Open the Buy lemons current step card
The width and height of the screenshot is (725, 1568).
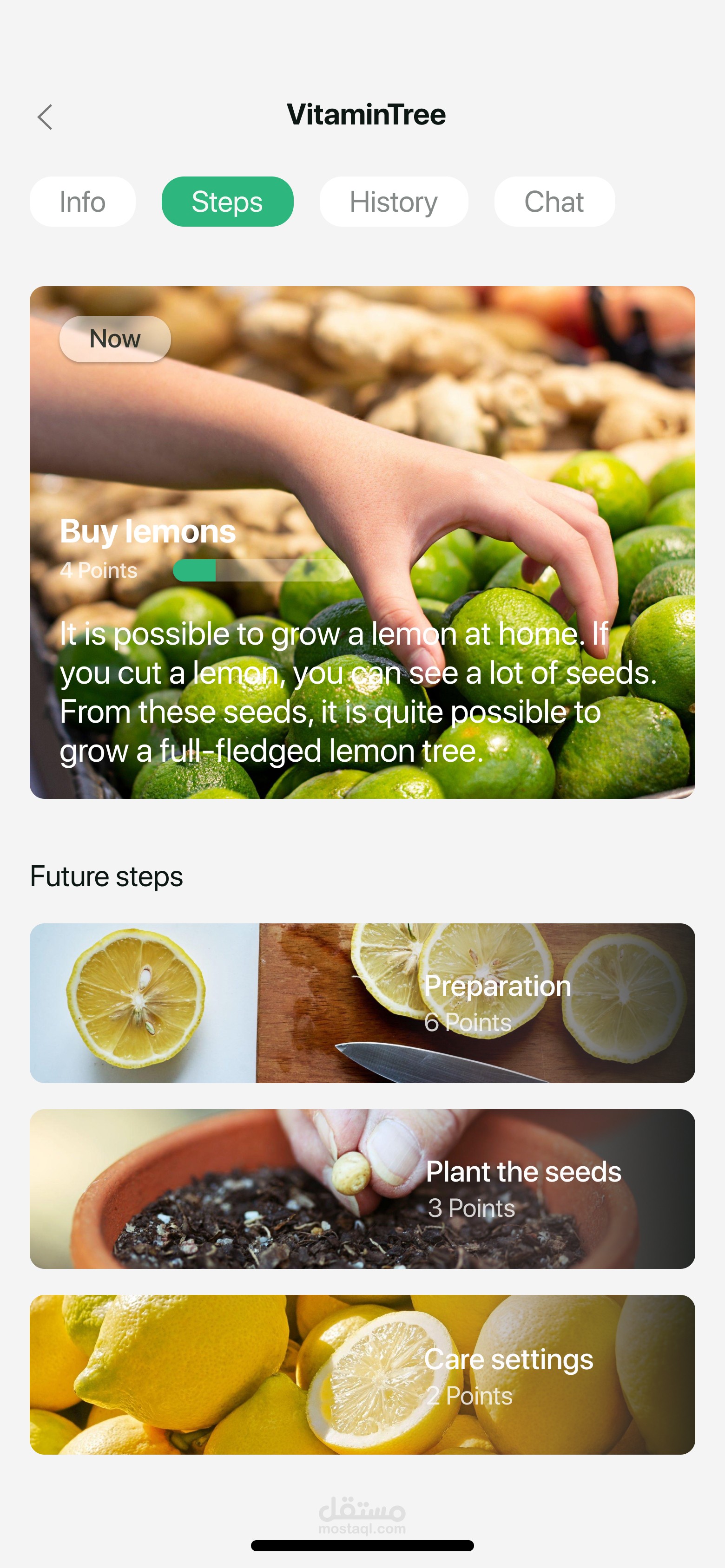click(x=362, y=542)
